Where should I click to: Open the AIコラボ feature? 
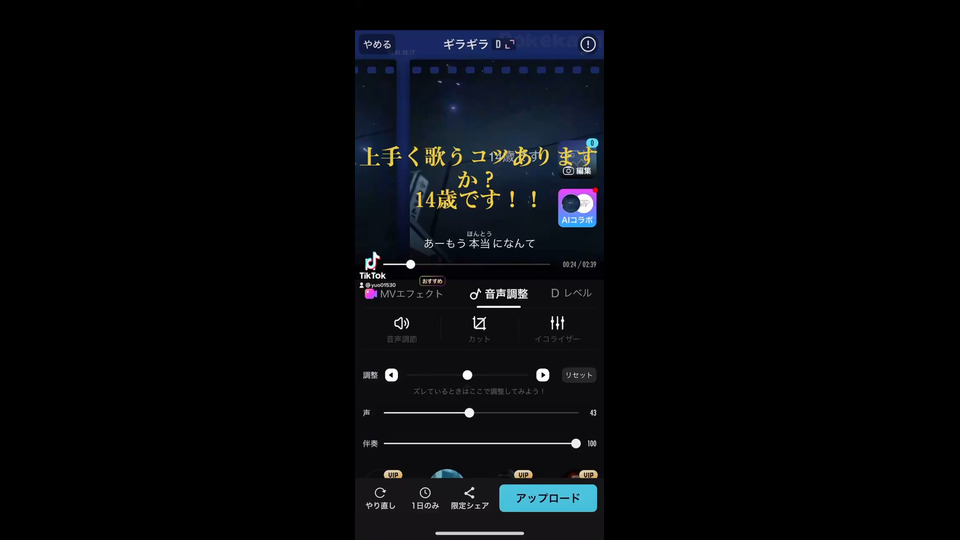point(577,208)
